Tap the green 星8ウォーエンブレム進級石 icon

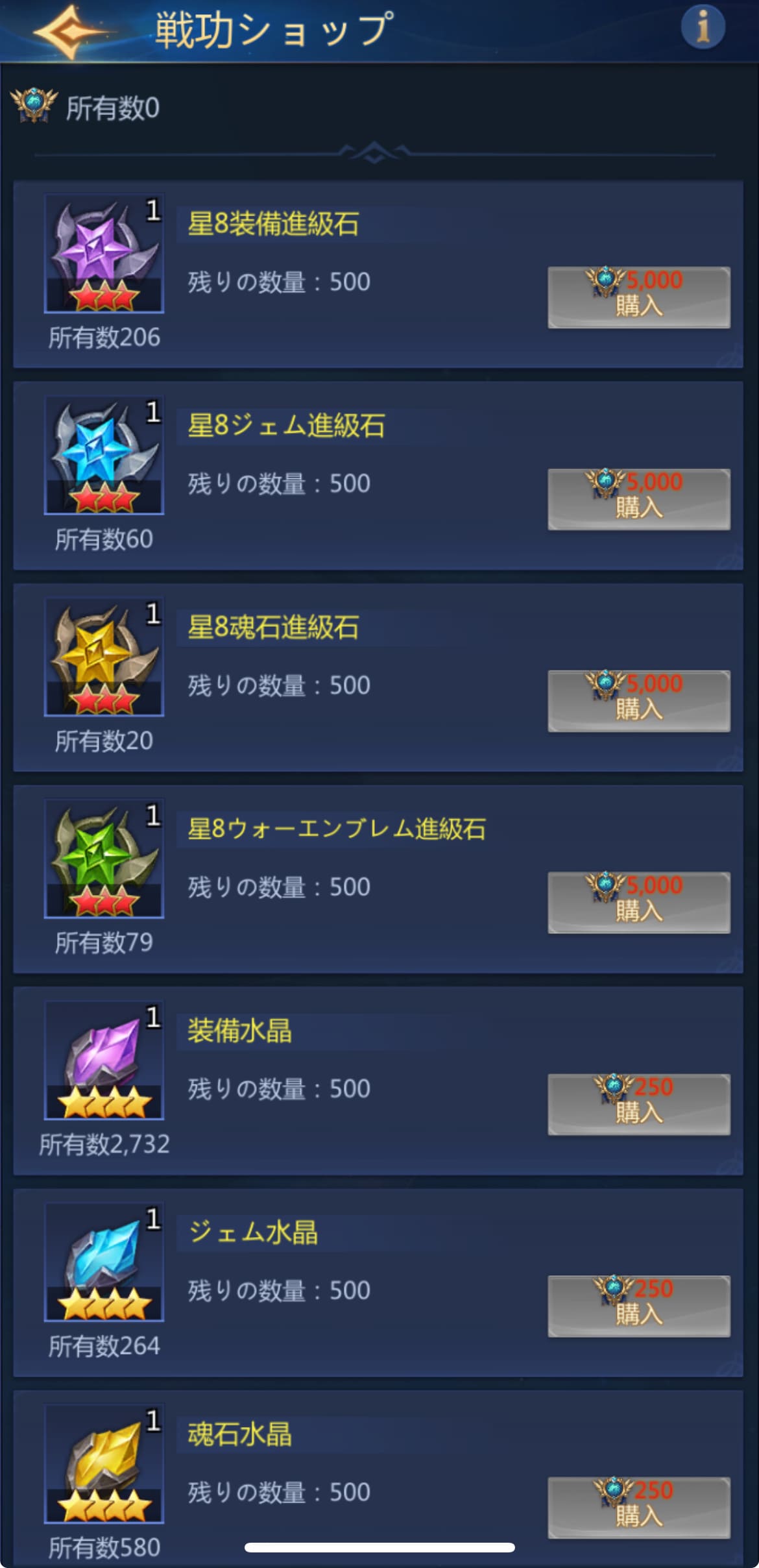[x=104, y=859]
